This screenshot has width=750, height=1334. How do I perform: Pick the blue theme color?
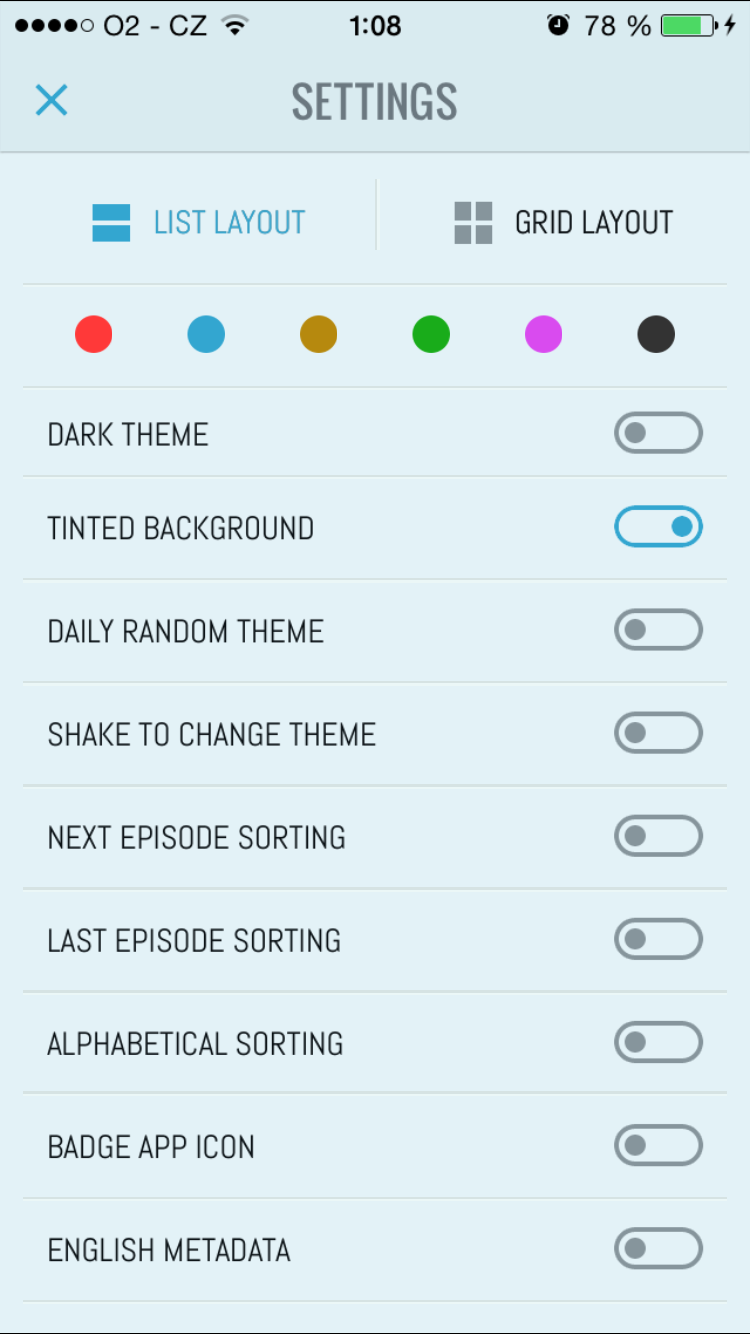(x=206, y=334)
